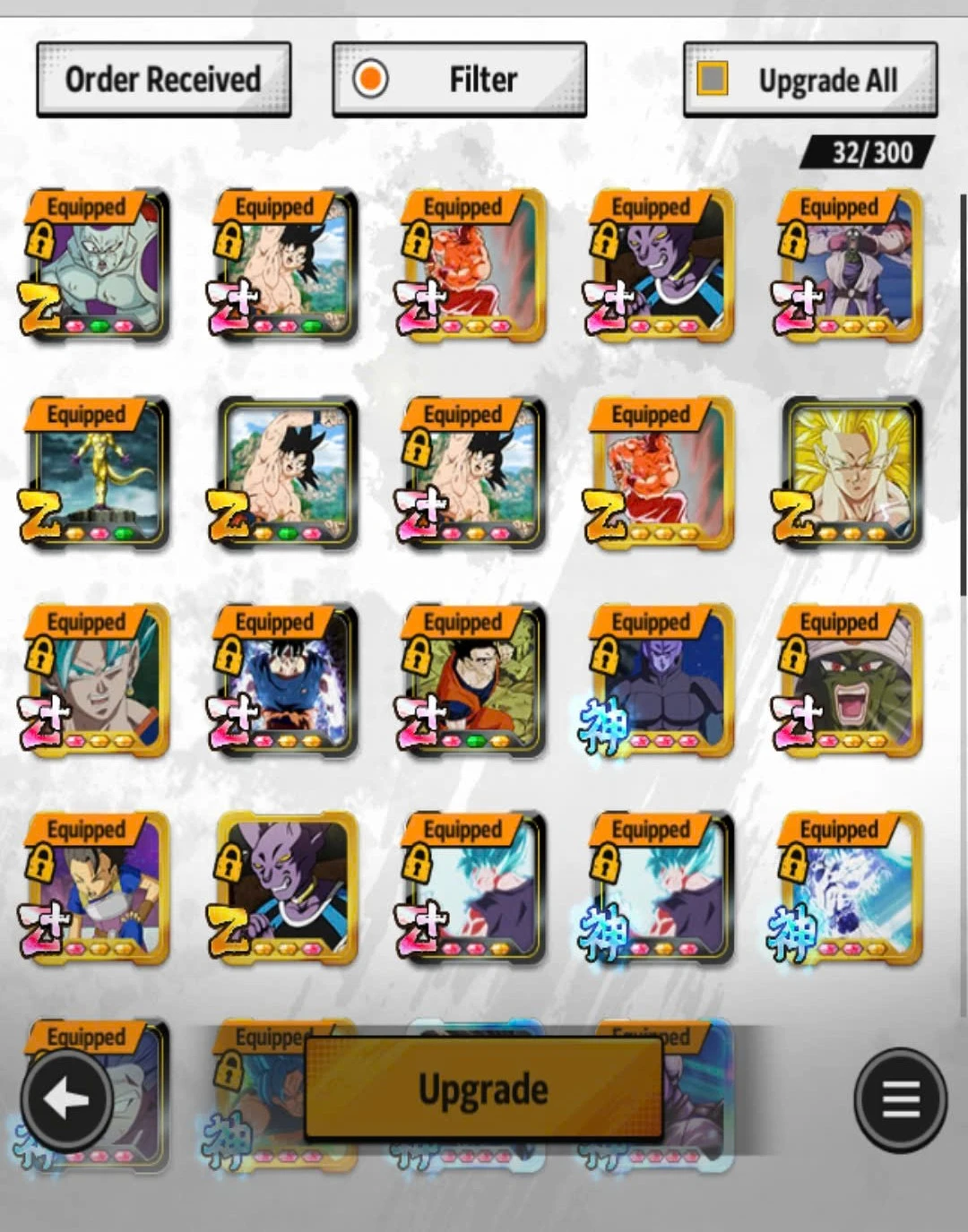Select the green screaming character equipment
Screen dimensions: 968x1232
(x=850, y=680)
